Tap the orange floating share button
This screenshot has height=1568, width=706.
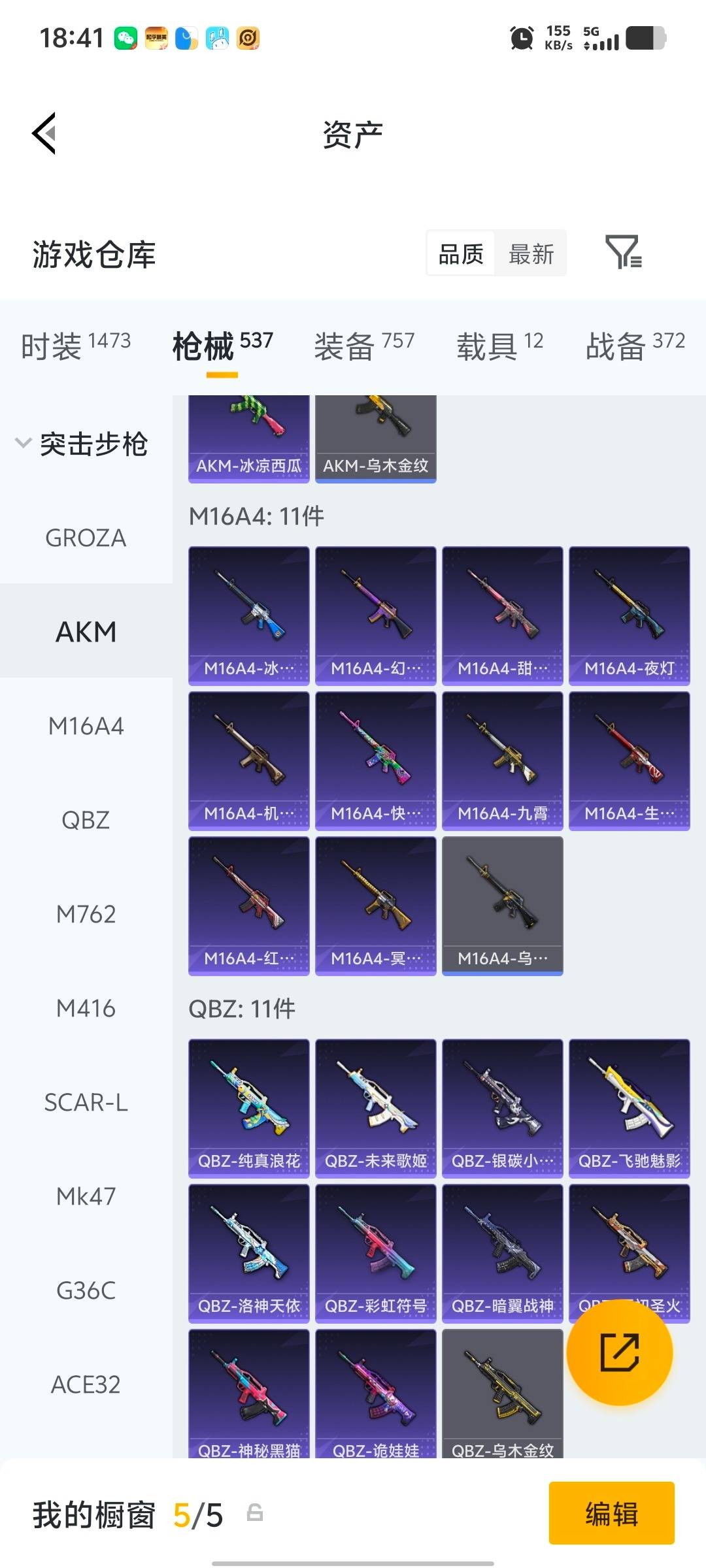coord(619,1352)
